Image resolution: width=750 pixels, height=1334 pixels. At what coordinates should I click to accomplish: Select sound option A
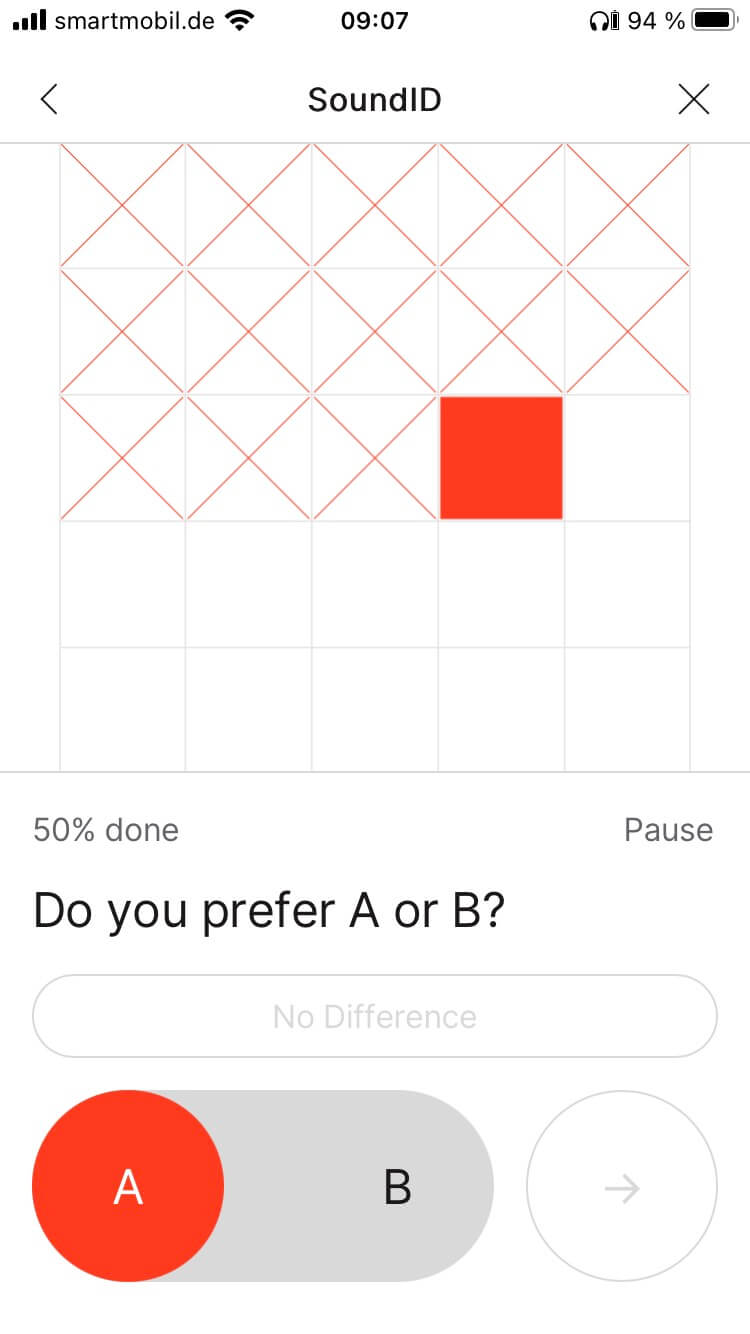point(128,1187)
